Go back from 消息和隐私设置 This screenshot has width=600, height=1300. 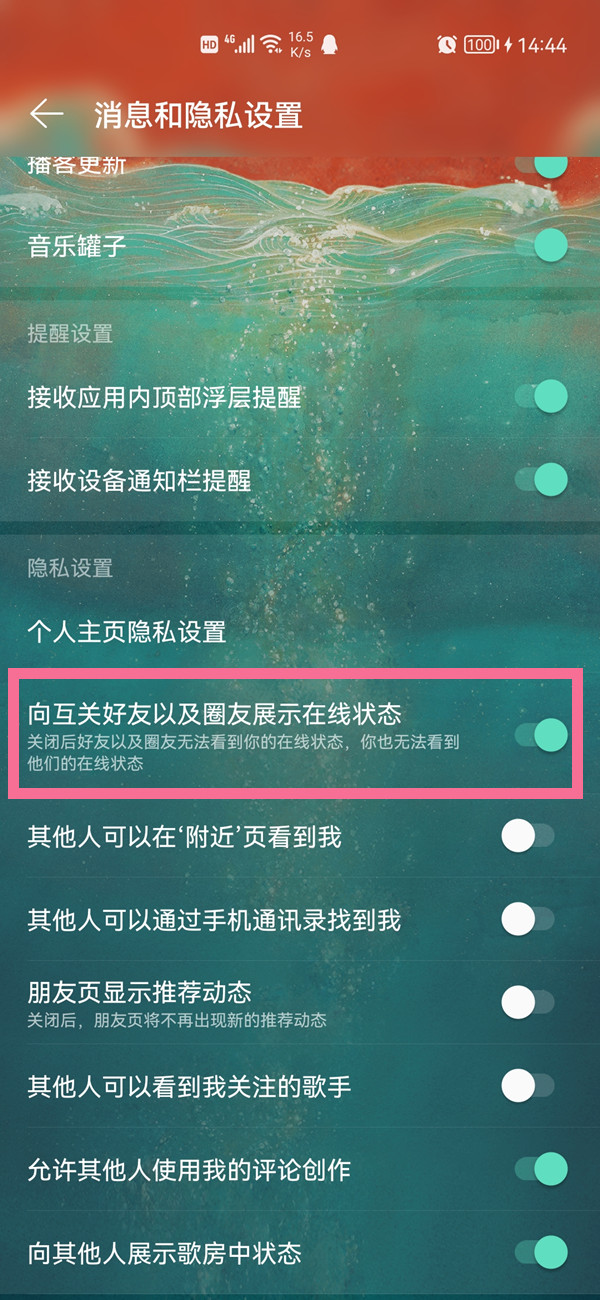point(46,114)
